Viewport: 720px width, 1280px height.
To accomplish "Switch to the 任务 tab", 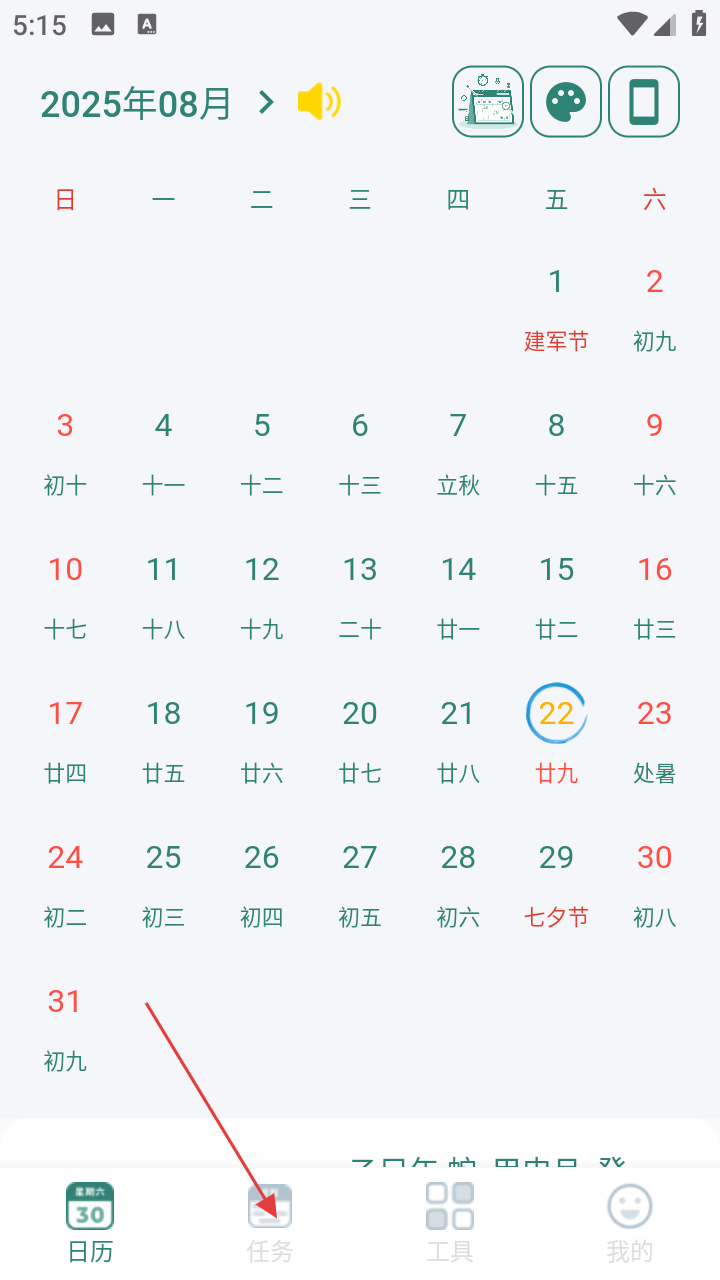I will click(x=270, y=1221).
